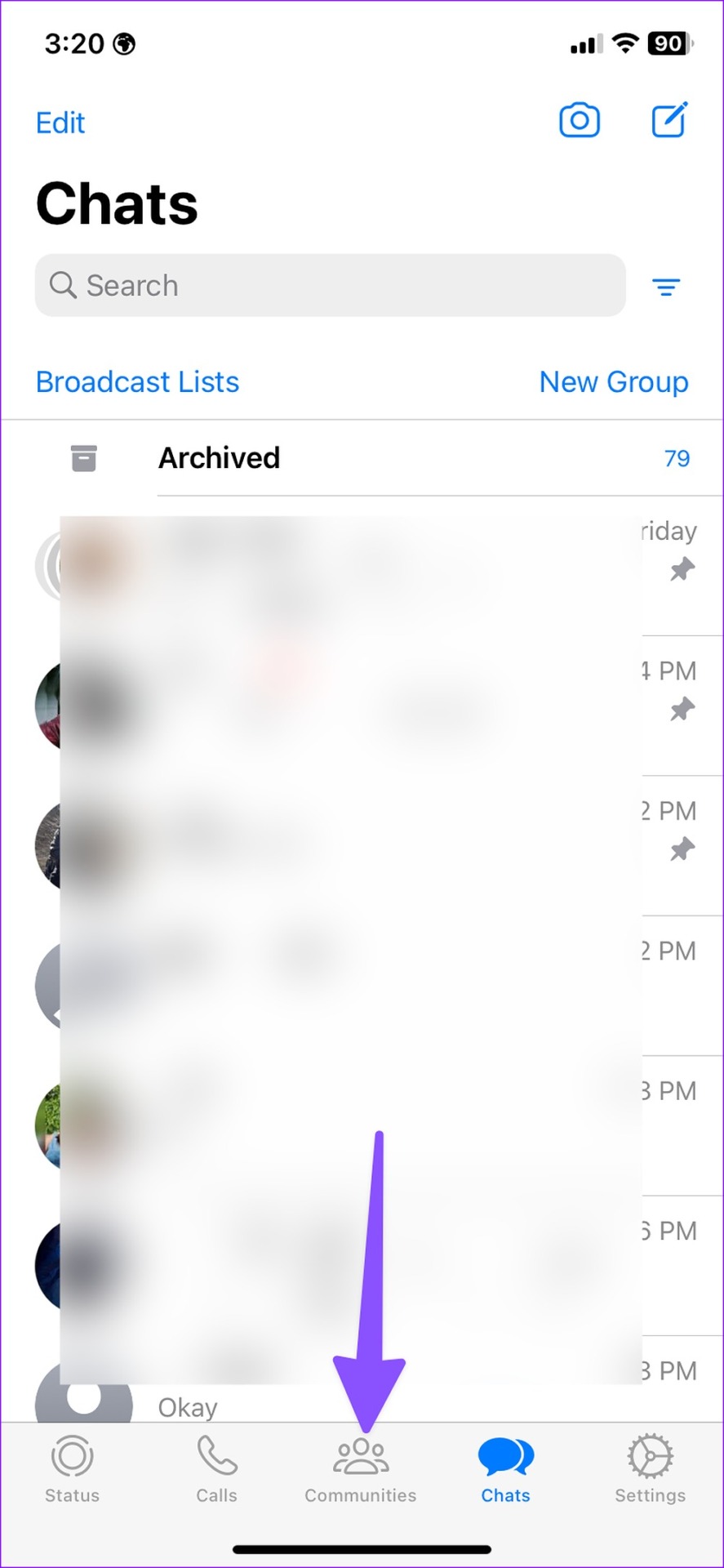Go to the Communities tab
724x1568 pixels.
point(361,1469)
